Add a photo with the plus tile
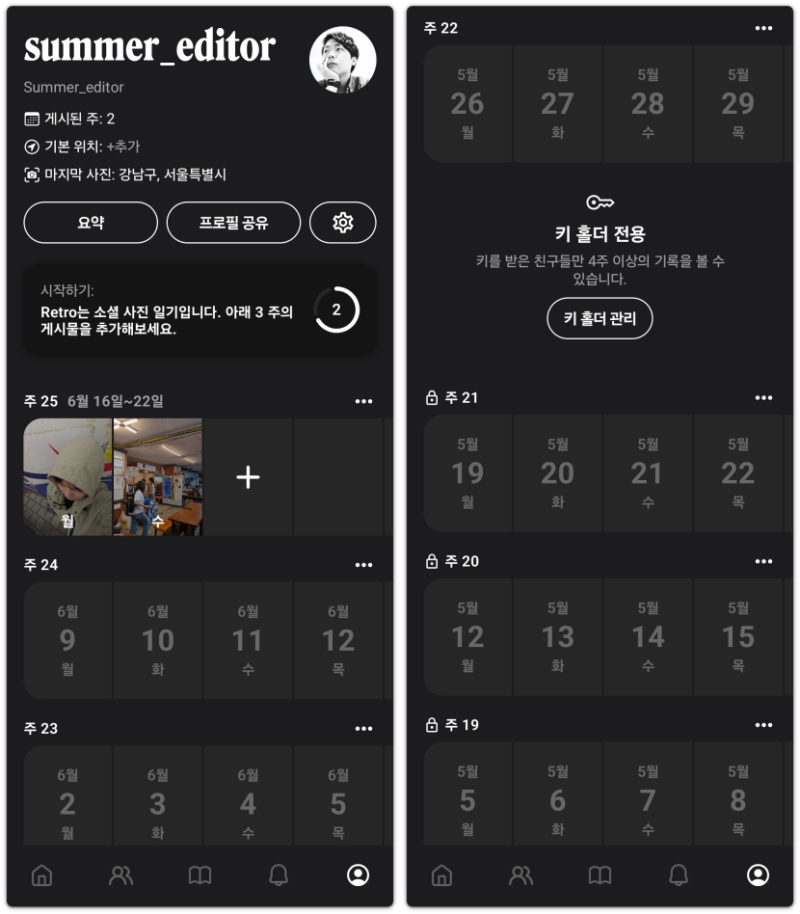Viewport: 800px width, 914px height. click(x=248, y=477)
